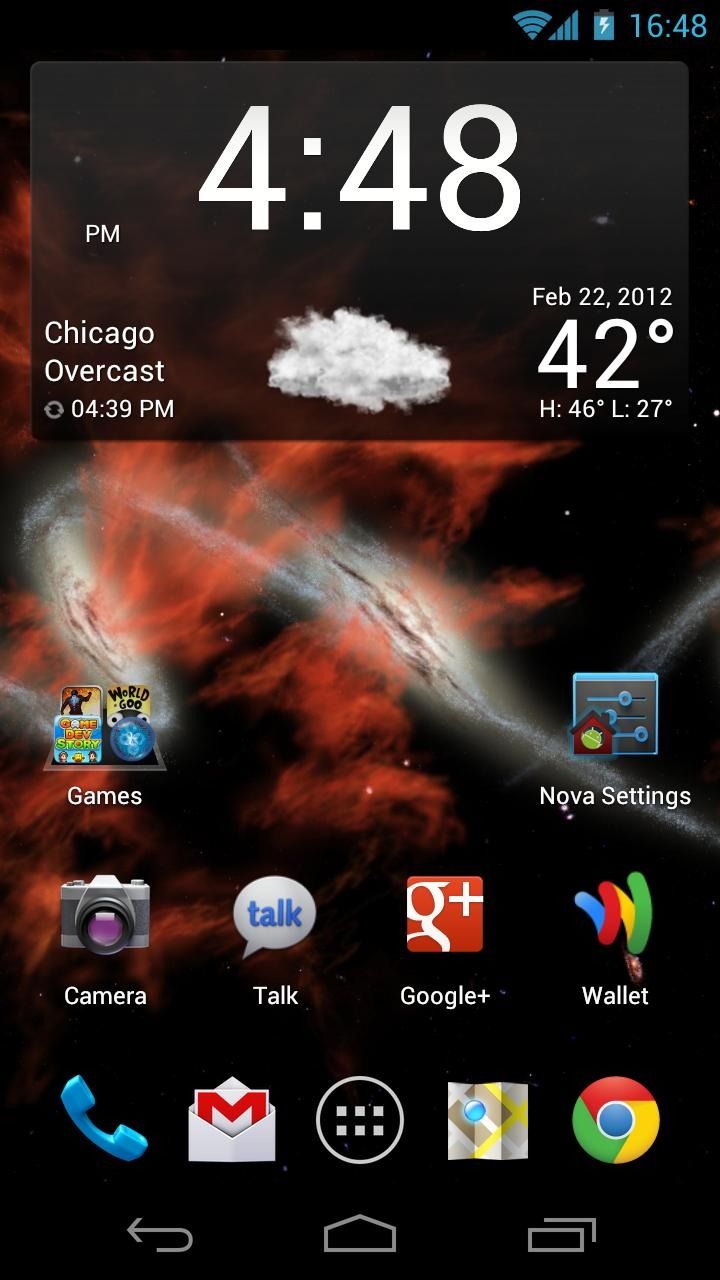
Task: Open Gmail
Action: [232, 1118]
